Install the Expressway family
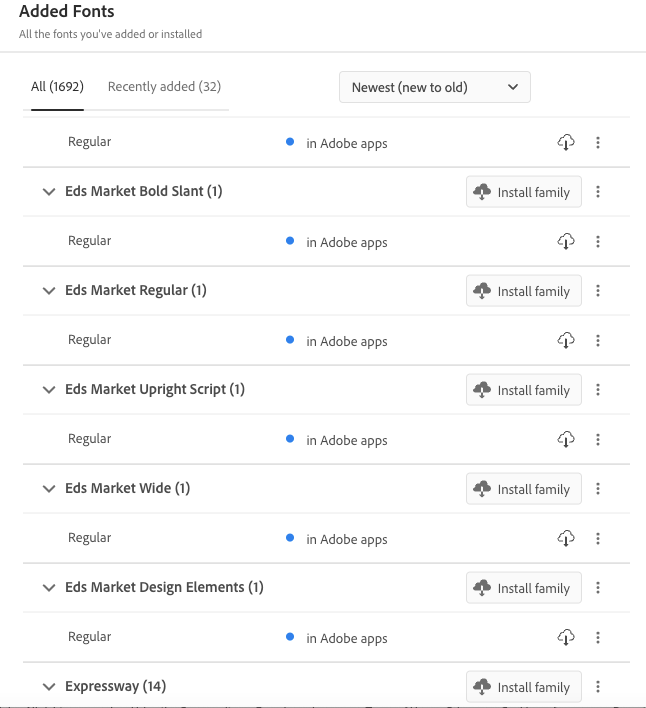Viewport: 646px width, 708px height. (x=523, y=687)
